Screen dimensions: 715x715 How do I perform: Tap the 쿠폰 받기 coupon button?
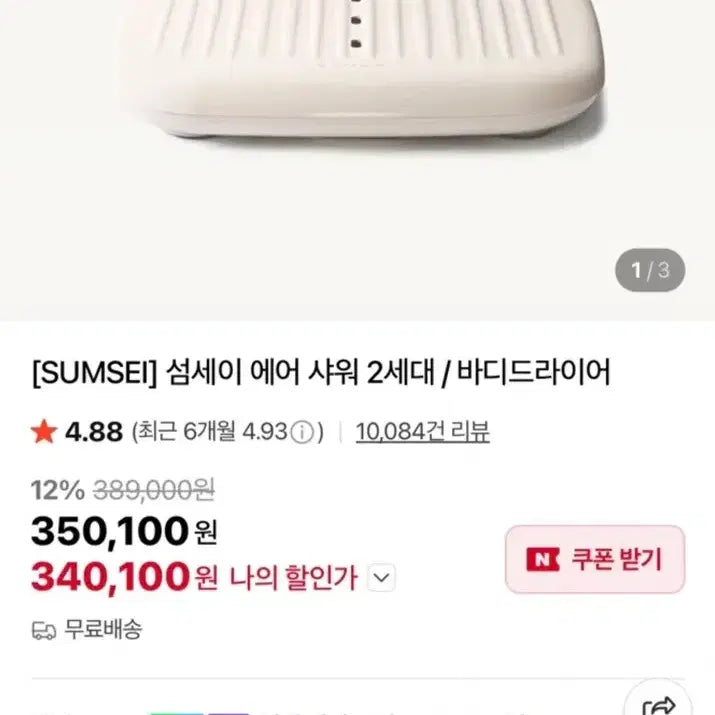click(595, 559)
